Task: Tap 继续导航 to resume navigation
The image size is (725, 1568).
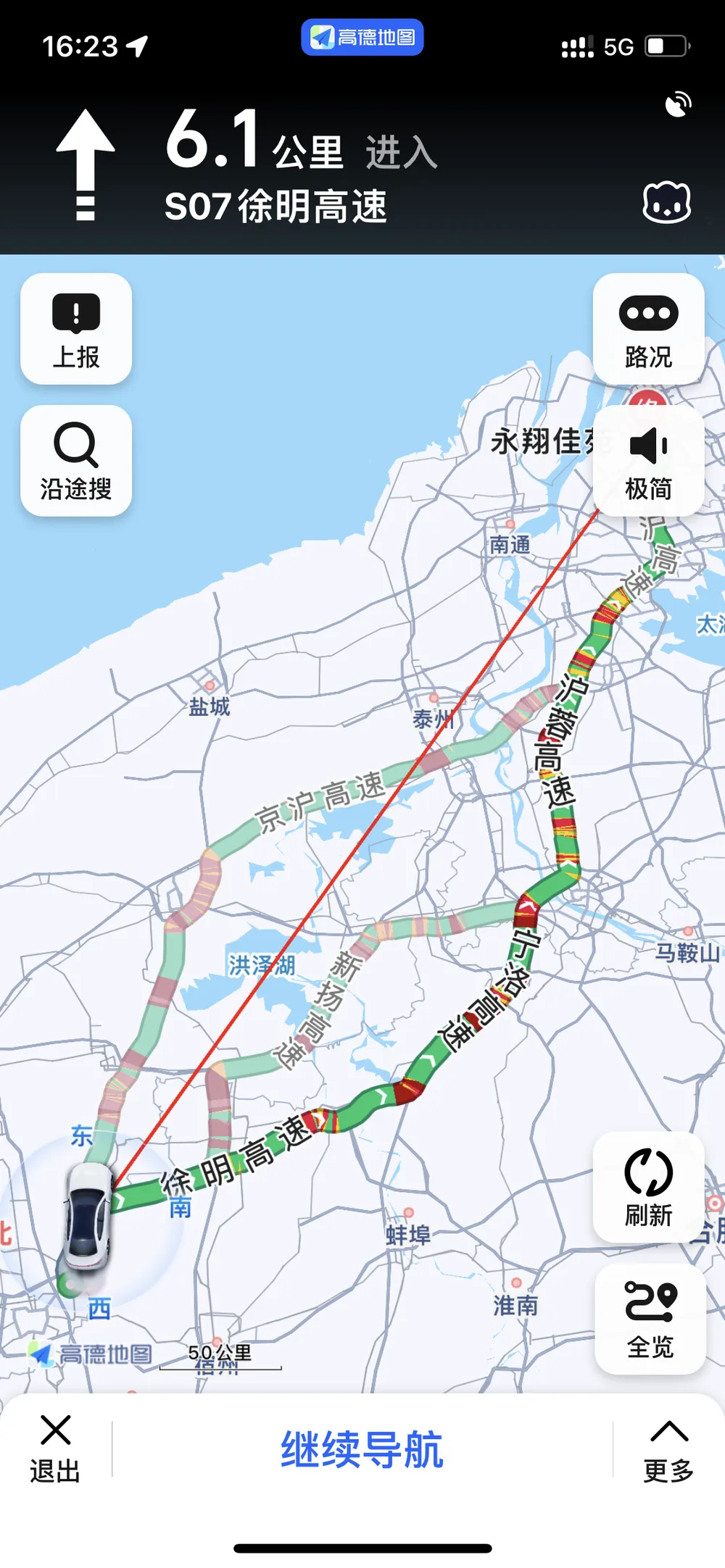Action: click(x=362, y=1449)
